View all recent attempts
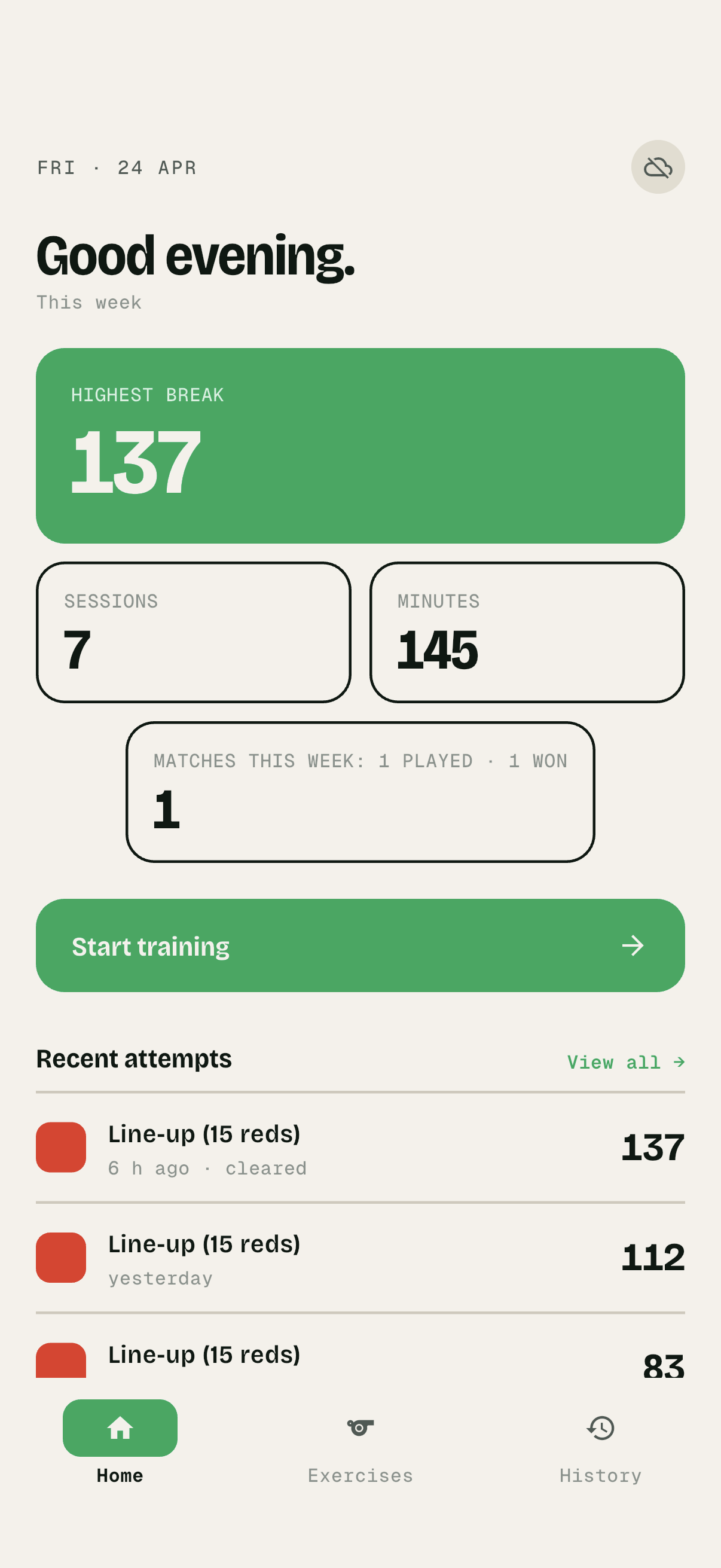 [x=625, y=1062]
